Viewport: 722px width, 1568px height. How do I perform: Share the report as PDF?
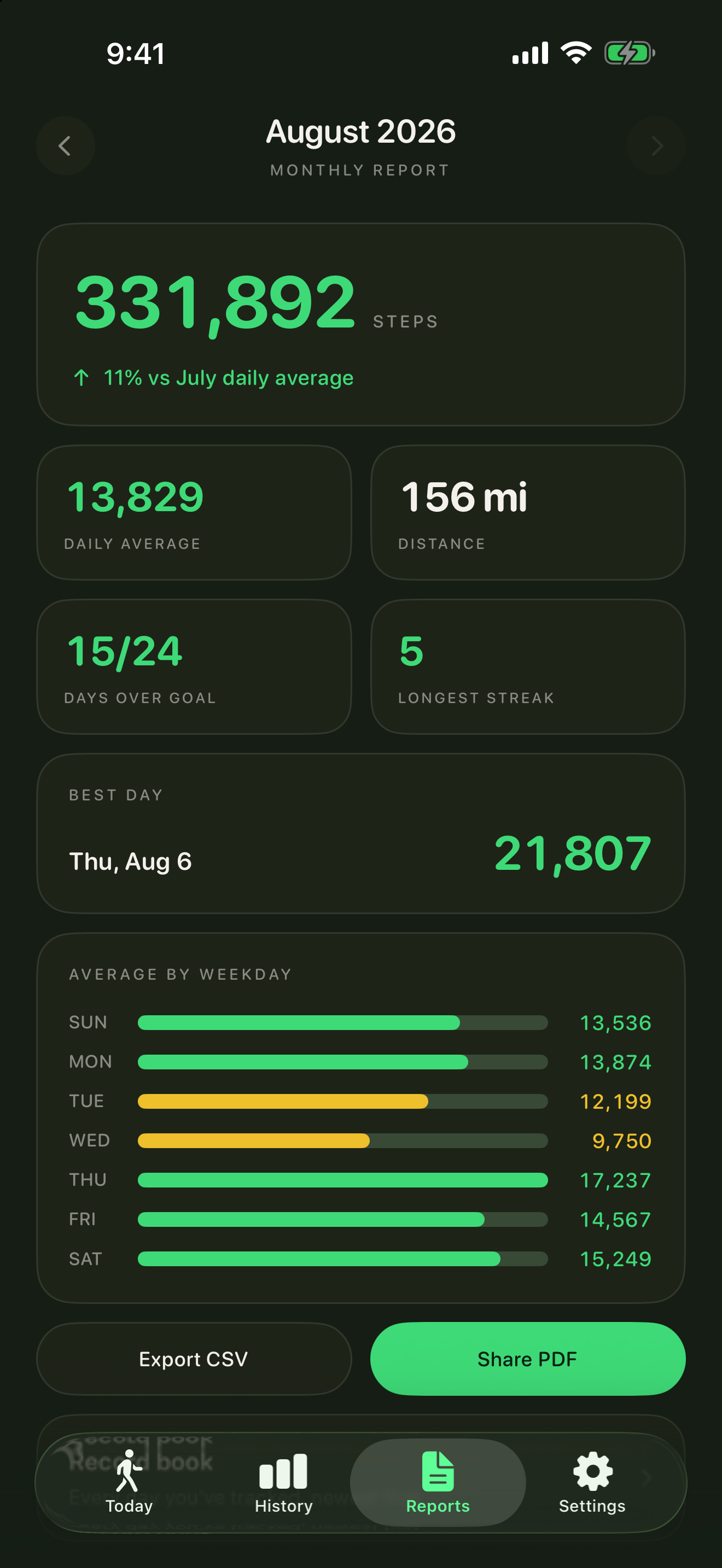[x=528, y=1359]
